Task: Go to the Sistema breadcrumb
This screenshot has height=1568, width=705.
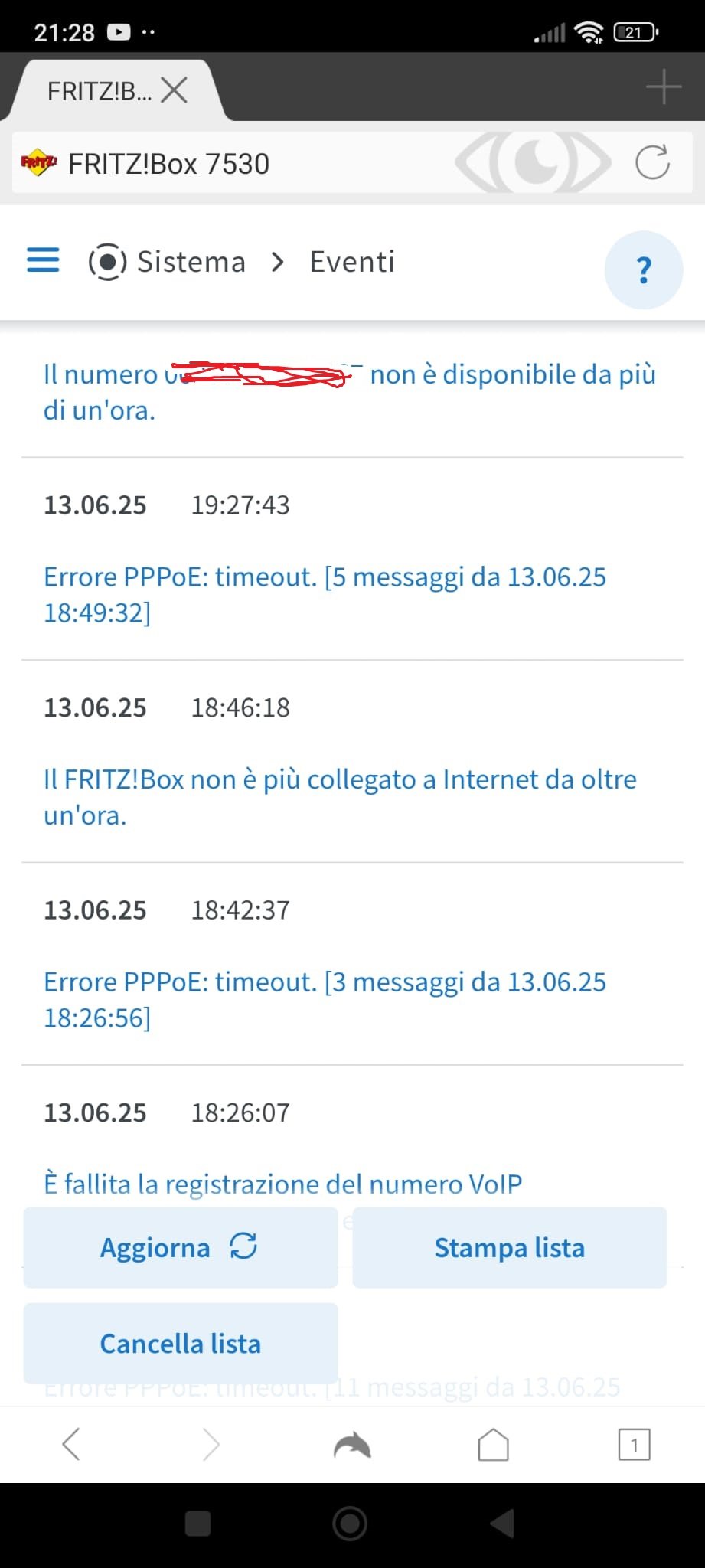Action: pos(191,262)
